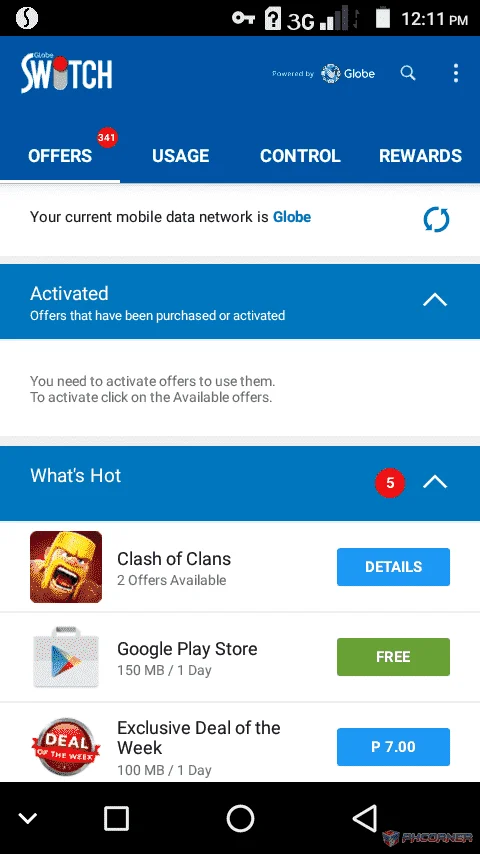The image size is (480, 854).
Task: Switch to the Usage tab
Action: (x=180, y=156)
